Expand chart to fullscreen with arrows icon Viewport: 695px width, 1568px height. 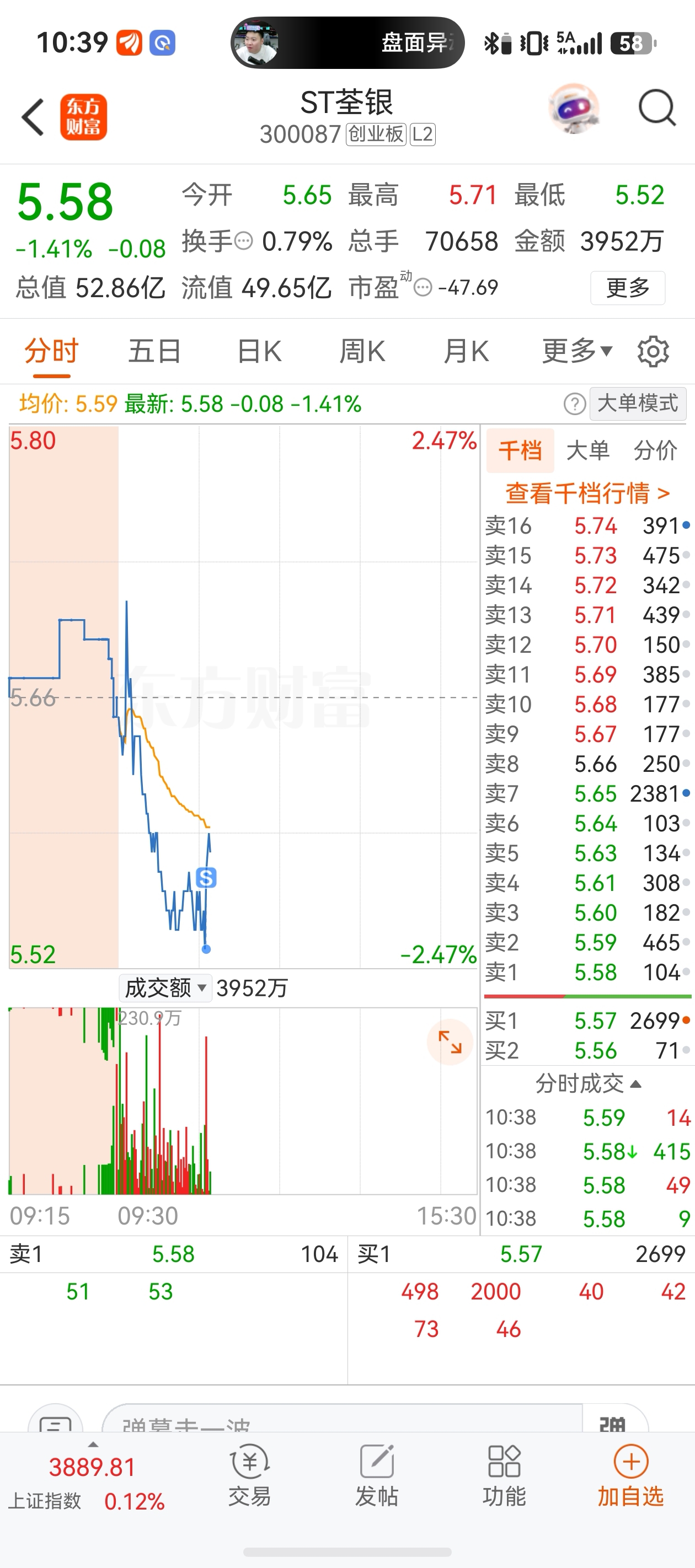click(x=450, y=1042)
